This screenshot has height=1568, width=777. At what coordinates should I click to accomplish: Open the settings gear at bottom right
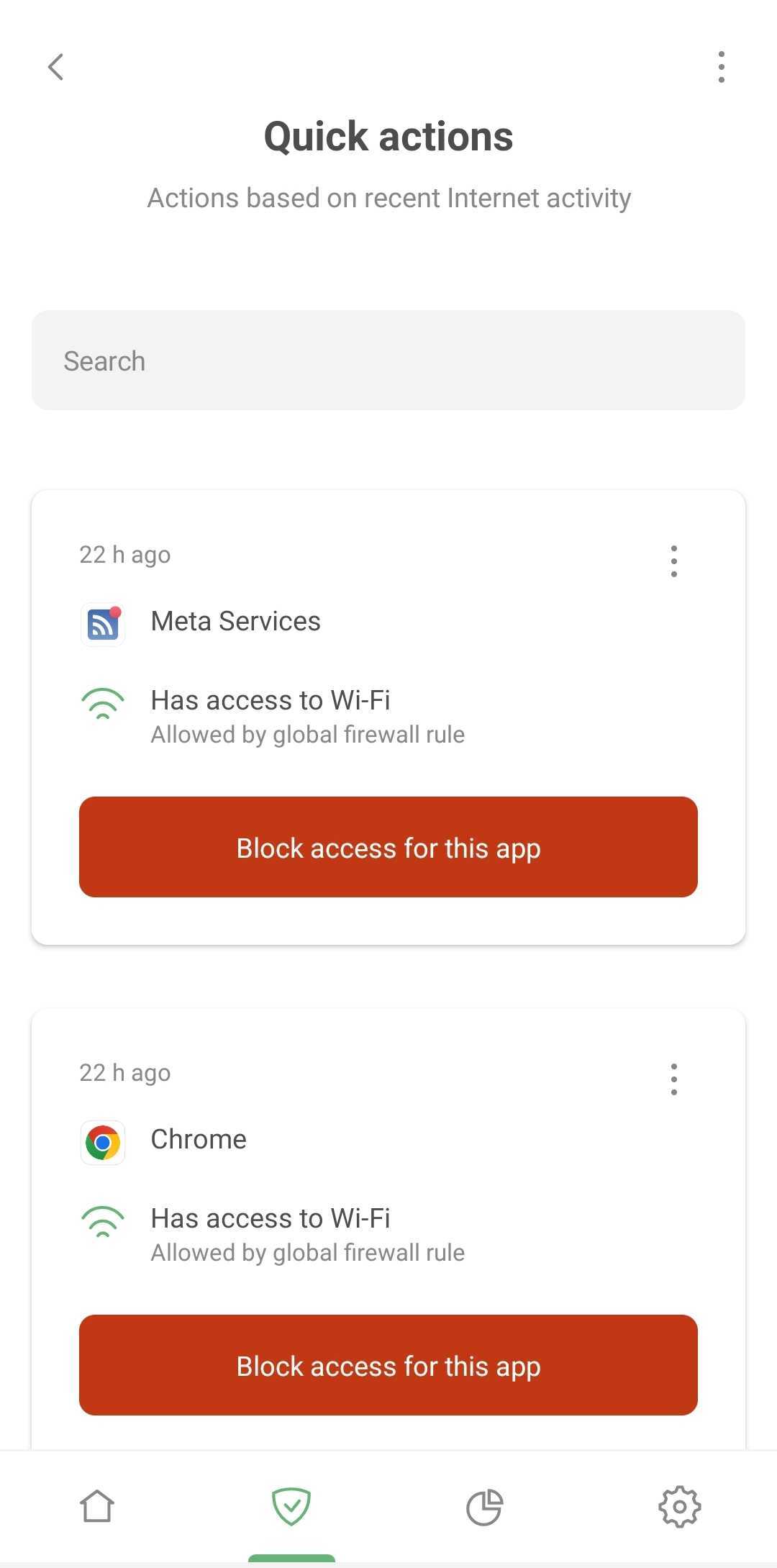coord(679,1505)
